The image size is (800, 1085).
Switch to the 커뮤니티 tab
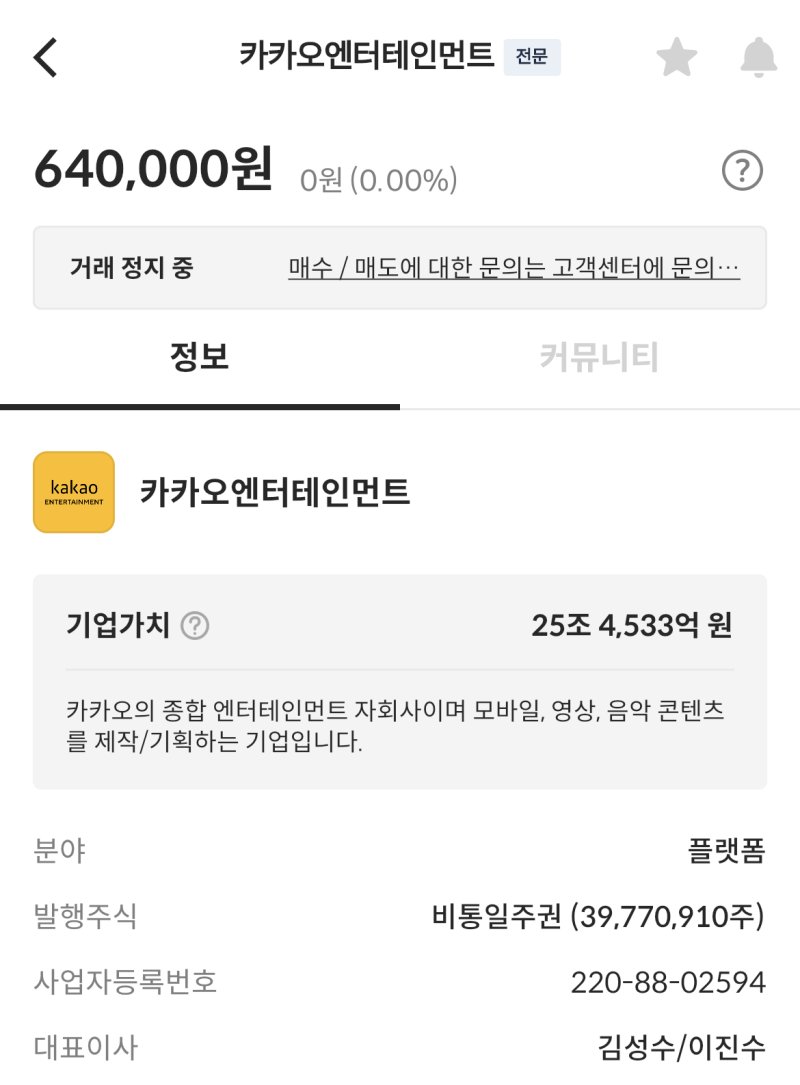click(x=598, y=357)
